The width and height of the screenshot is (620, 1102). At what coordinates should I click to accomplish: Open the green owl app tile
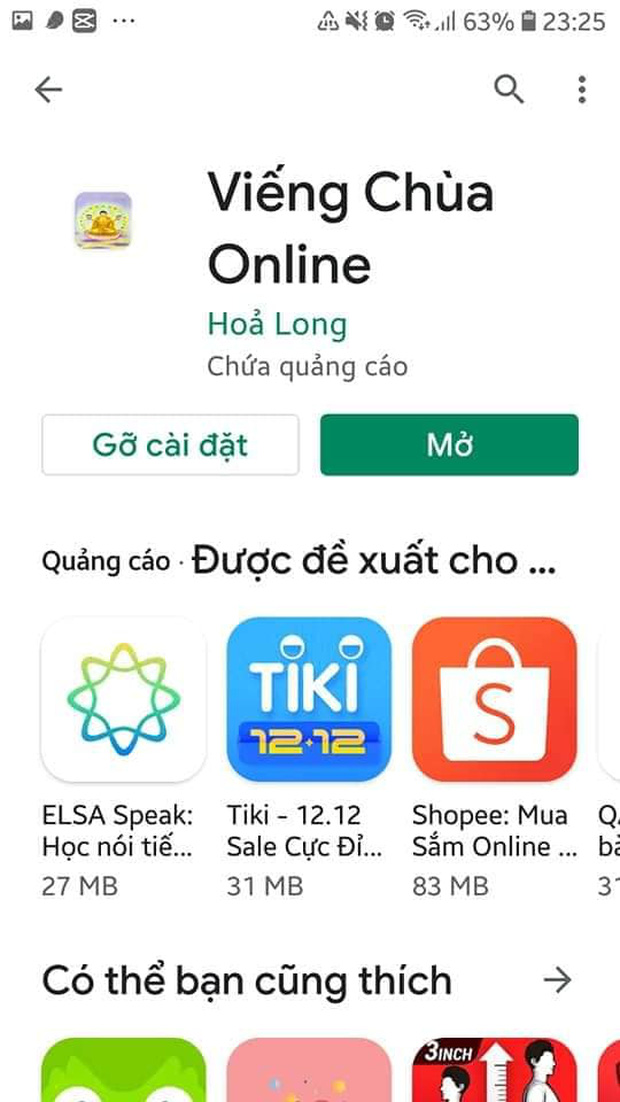tap(123, 1070)
